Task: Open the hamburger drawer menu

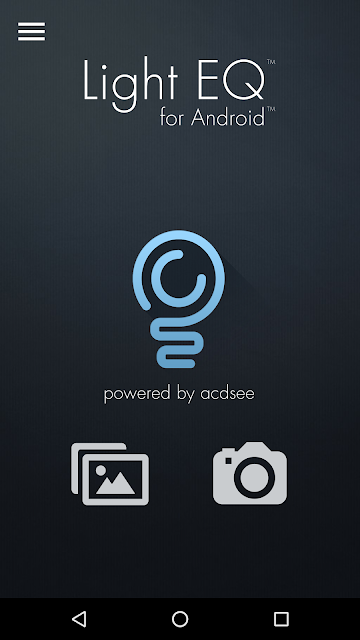Action: coord(31,31)
